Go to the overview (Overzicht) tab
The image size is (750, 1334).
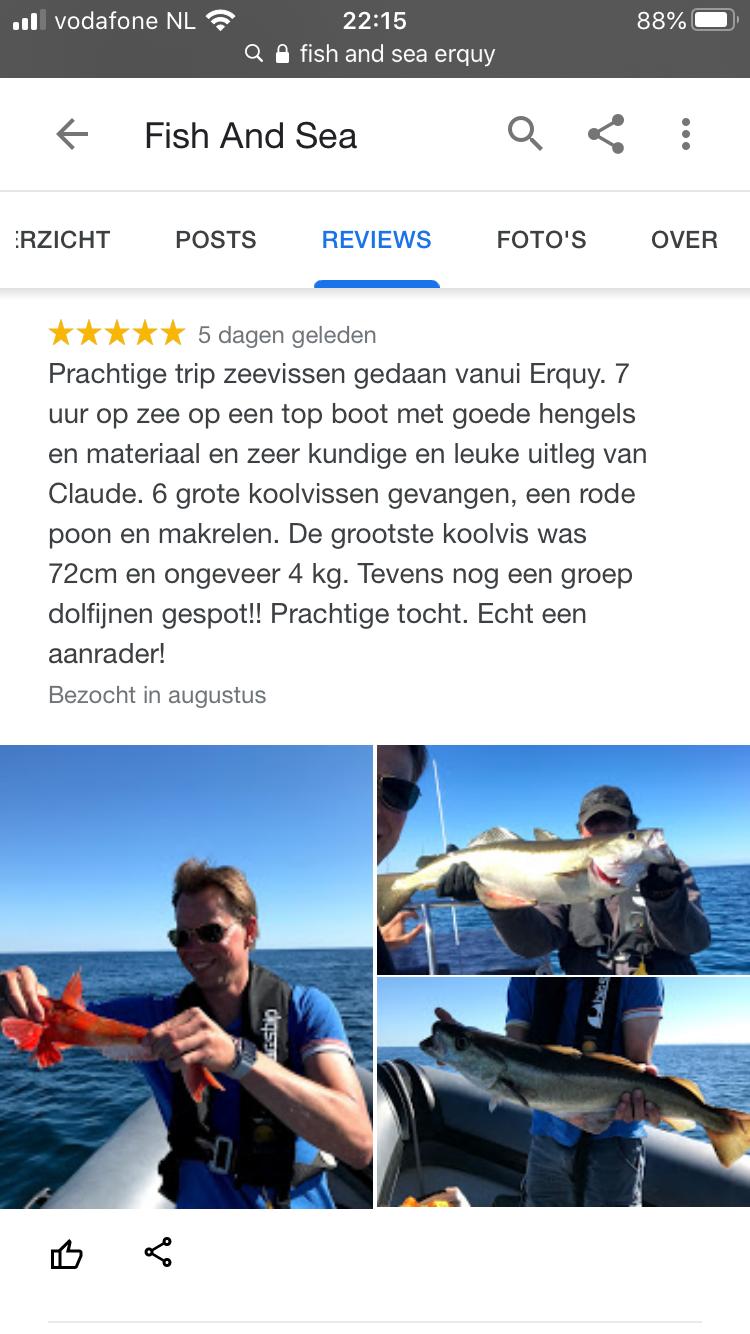pos(62,240)
